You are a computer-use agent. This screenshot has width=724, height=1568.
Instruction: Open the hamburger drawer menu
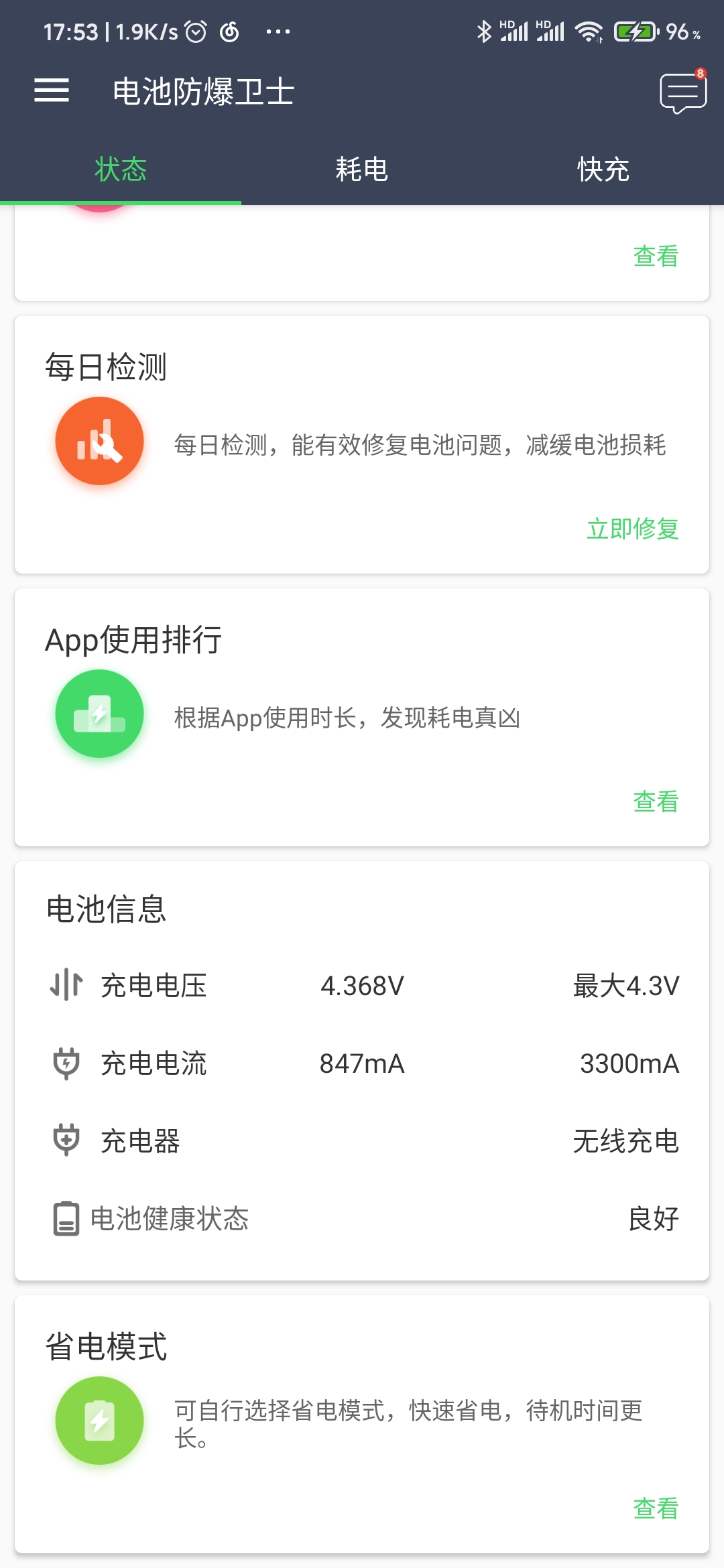(52, 90)
